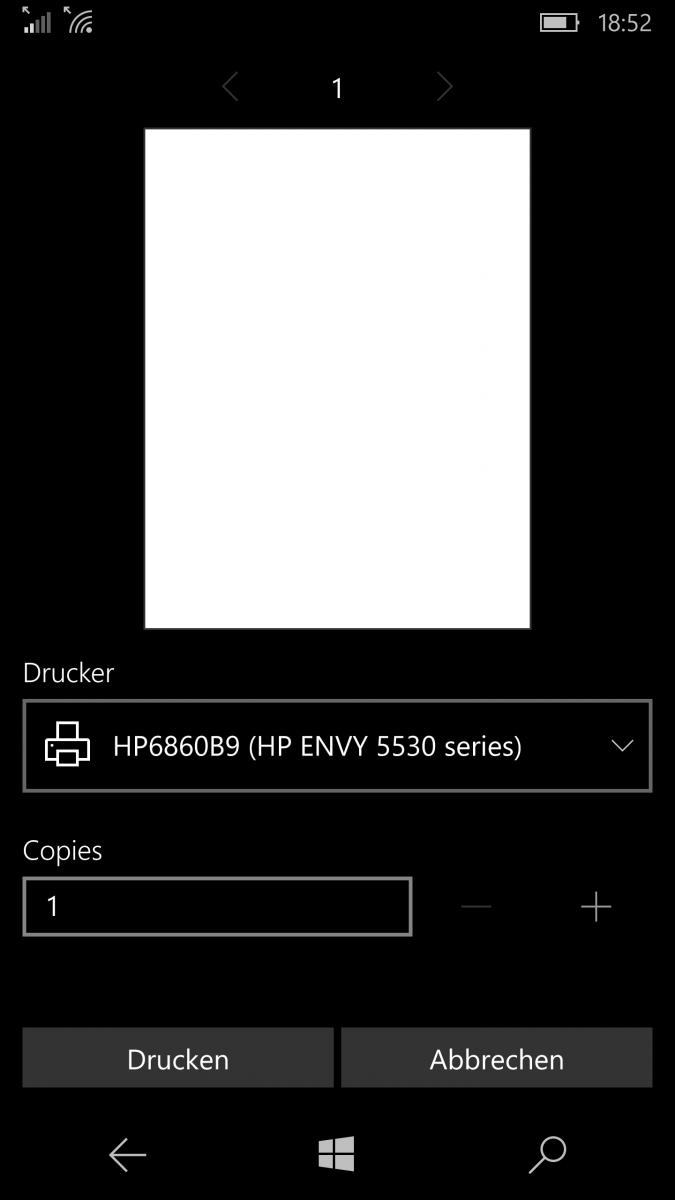Expand the Drucker printer dropdown
The height and width of the screenshot is (1200, 675).
(x=337, y=746)
